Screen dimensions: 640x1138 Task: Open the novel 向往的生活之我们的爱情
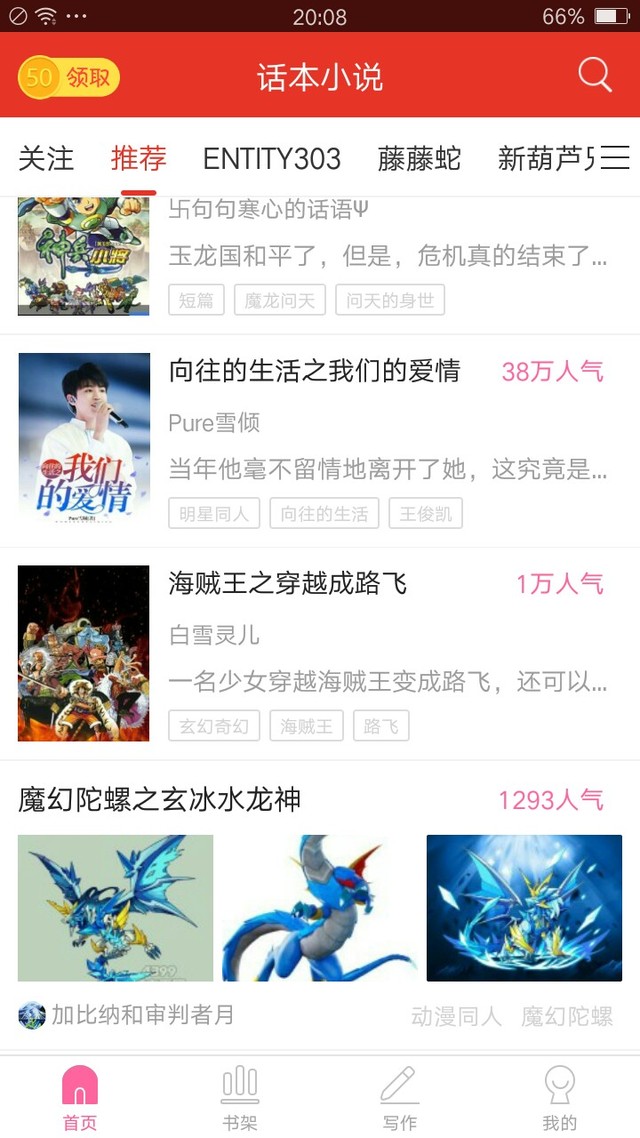tap(314, 372)
